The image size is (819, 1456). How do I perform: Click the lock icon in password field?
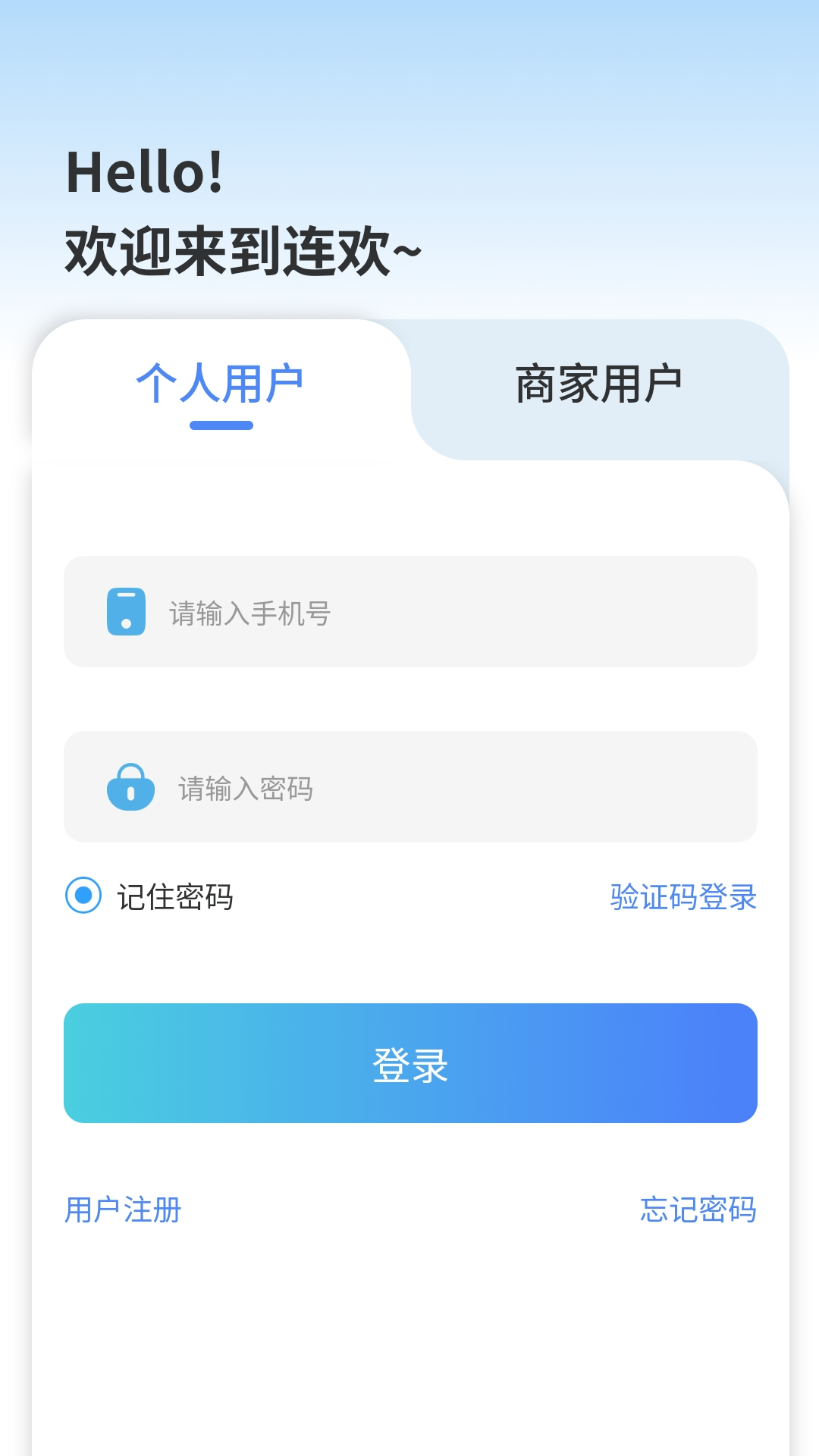click(129, 789)
